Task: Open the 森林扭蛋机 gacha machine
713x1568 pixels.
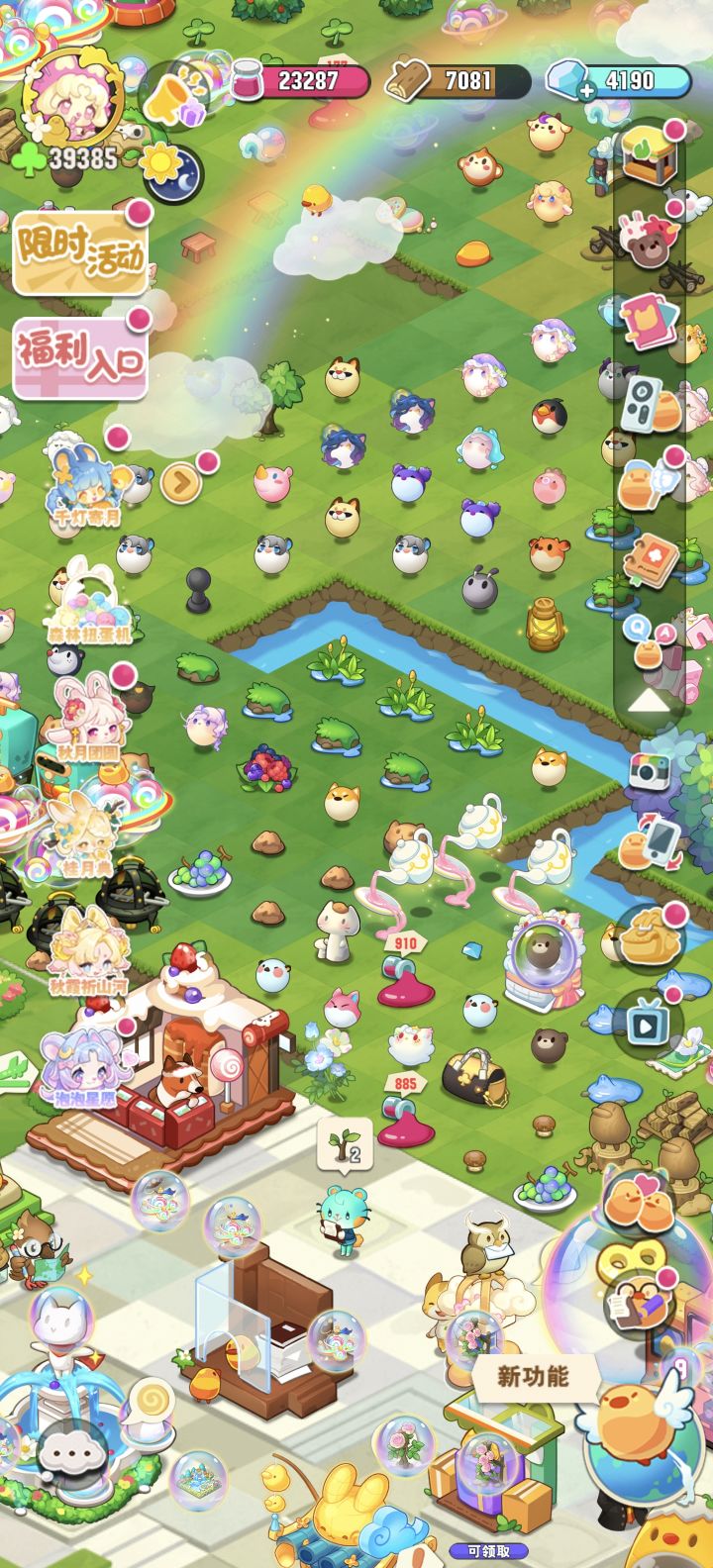Action: coord(88,601)
